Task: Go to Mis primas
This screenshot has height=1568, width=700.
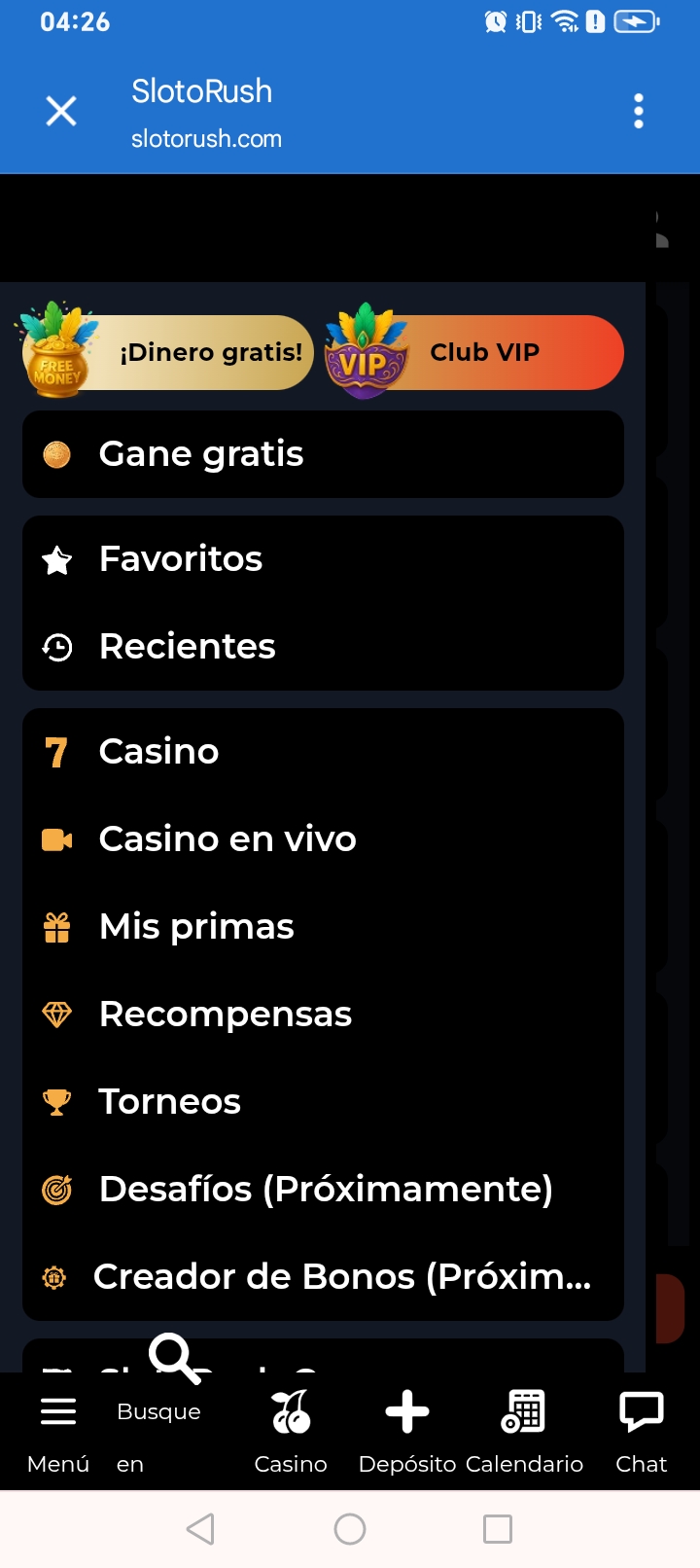Action: pos(323,927)
